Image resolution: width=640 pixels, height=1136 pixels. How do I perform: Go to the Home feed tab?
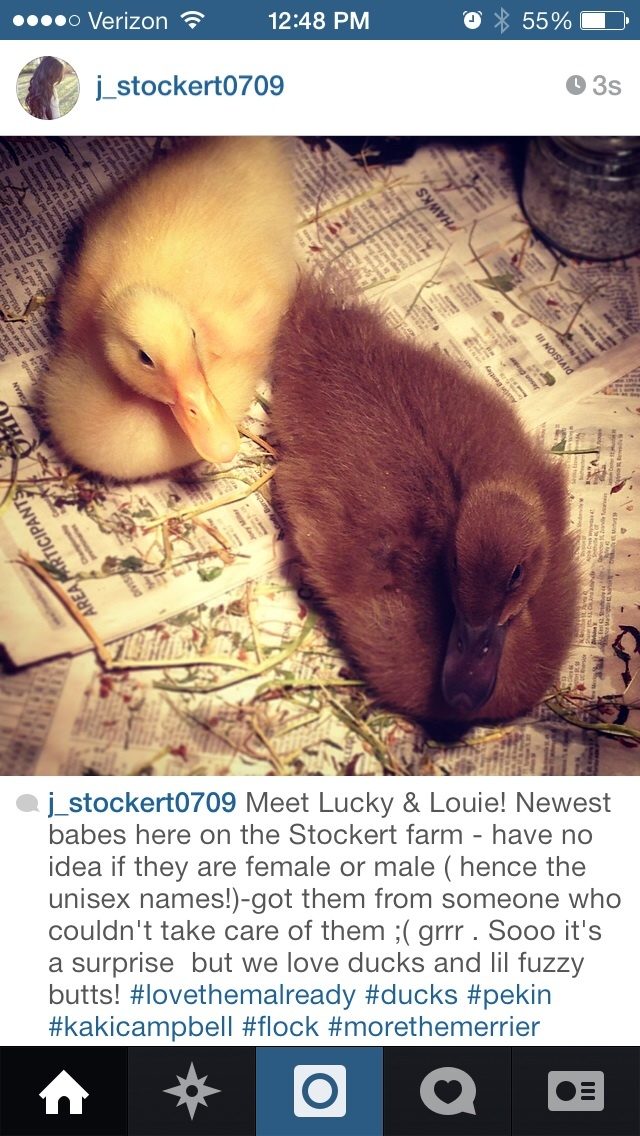(63, 1091)
